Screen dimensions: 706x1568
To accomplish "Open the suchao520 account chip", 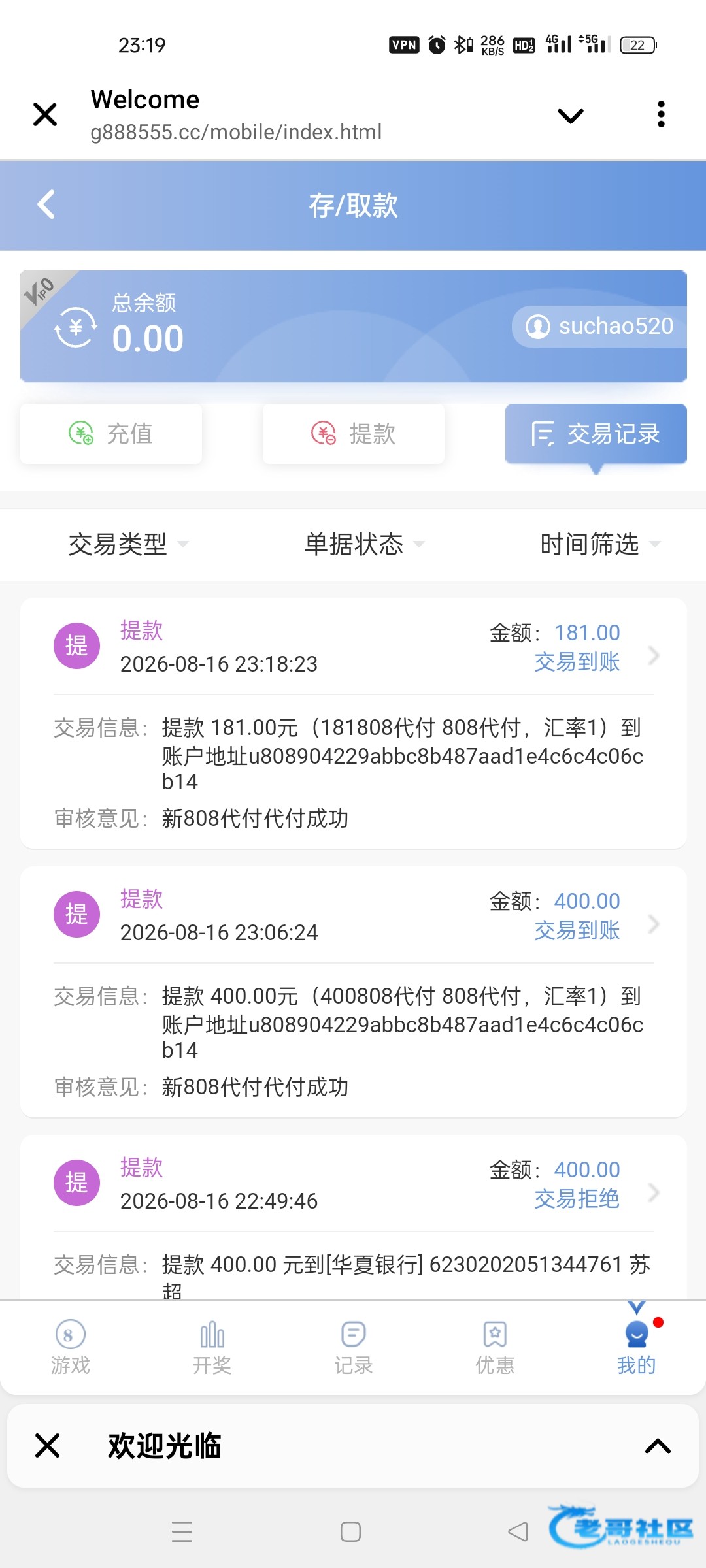I will pyautogui.click(x=599, y=326).
